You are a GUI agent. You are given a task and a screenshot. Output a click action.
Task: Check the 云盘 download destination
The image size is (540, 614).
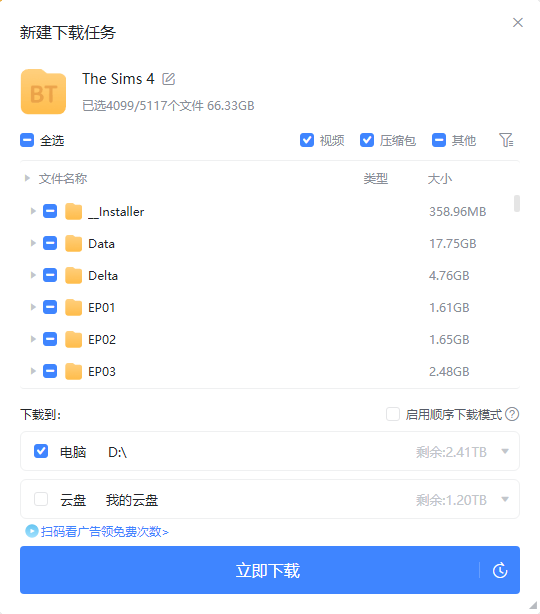(41, 499)
